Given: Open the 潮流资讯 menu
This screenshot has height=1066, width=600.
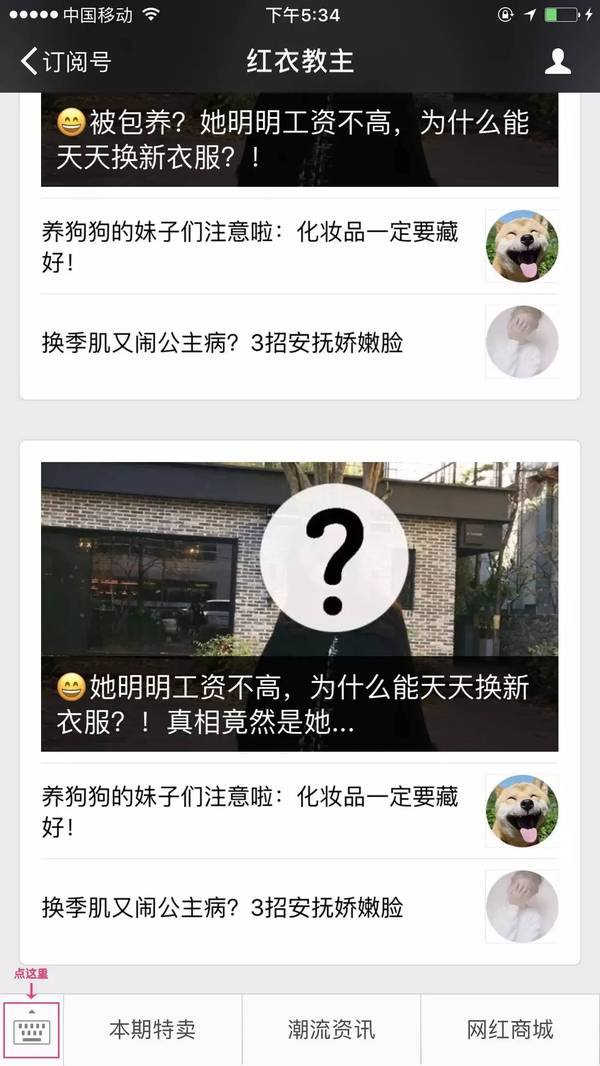Looking at the screenshot, I should [331, 1030].
